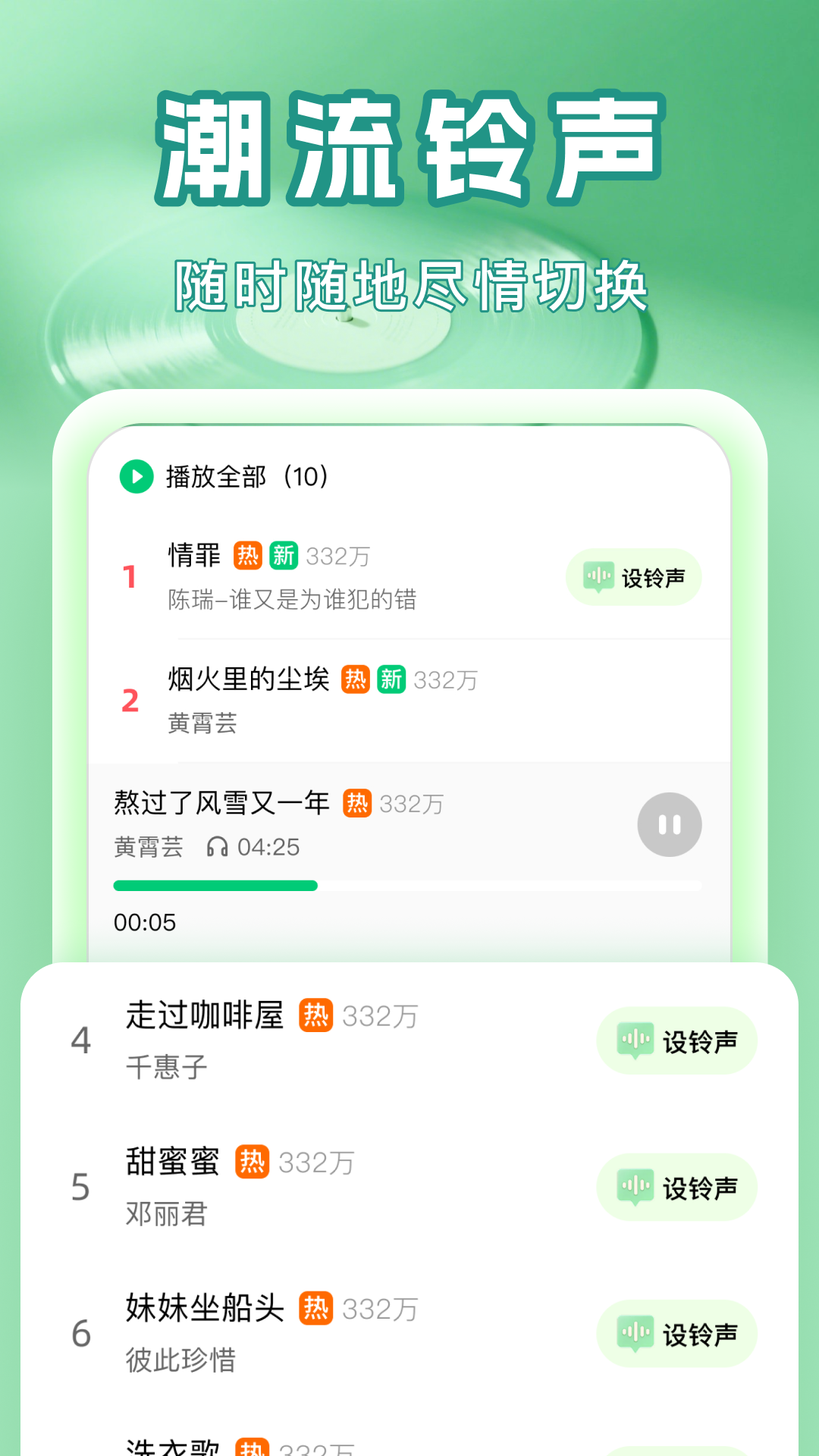The width and height of the screenshot is (819, 1456).
Task: Click the speaker icon in 甜蜜蜜's ringtone button
Action: coord(635,1188)
